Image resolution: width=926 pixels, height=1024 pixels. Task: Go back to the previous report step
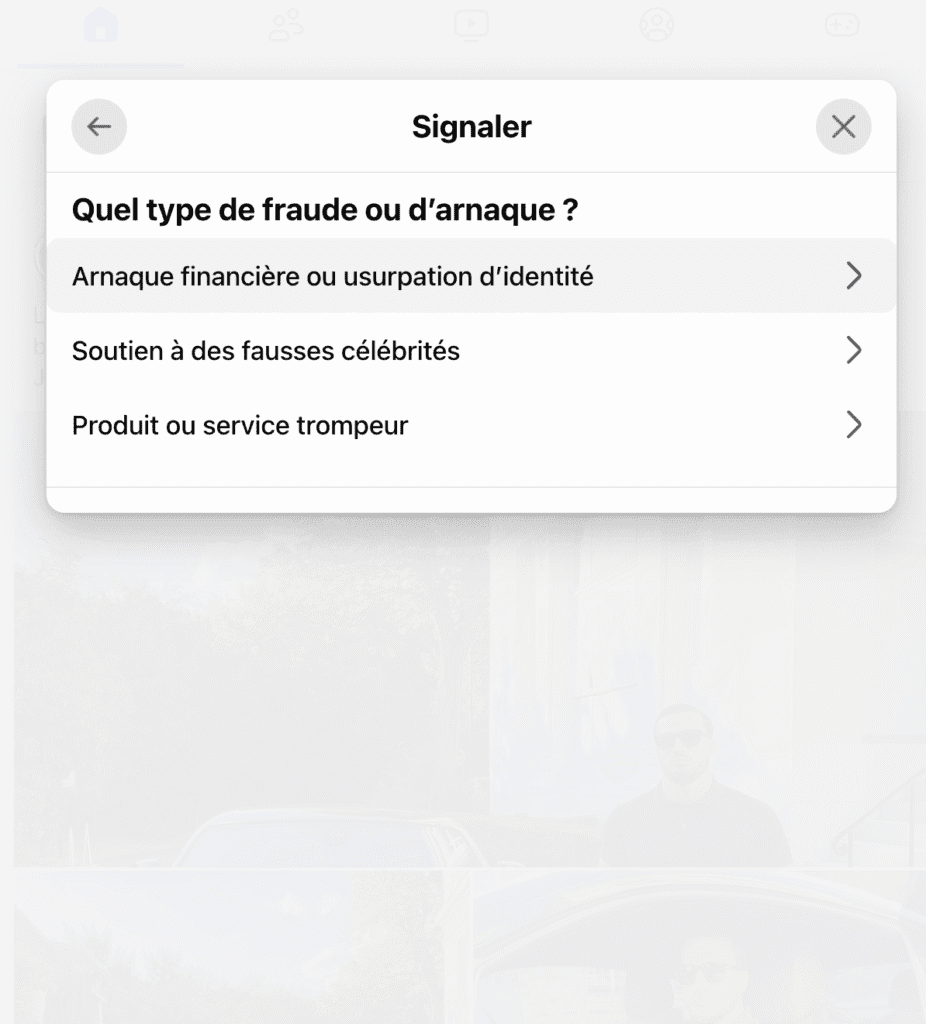99,127
